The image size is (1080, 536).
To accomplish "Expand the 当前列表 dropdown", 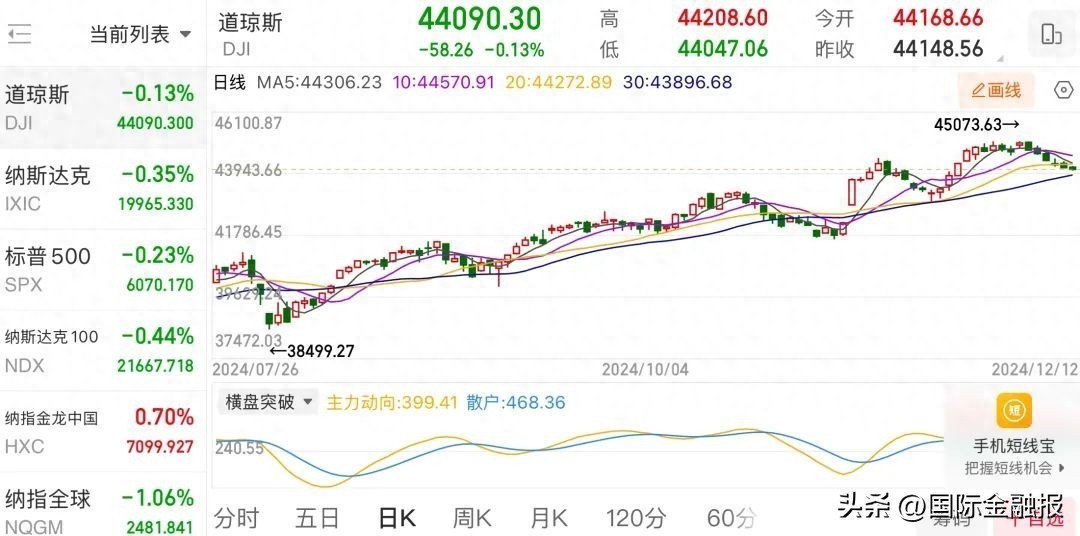I will 140,34.
